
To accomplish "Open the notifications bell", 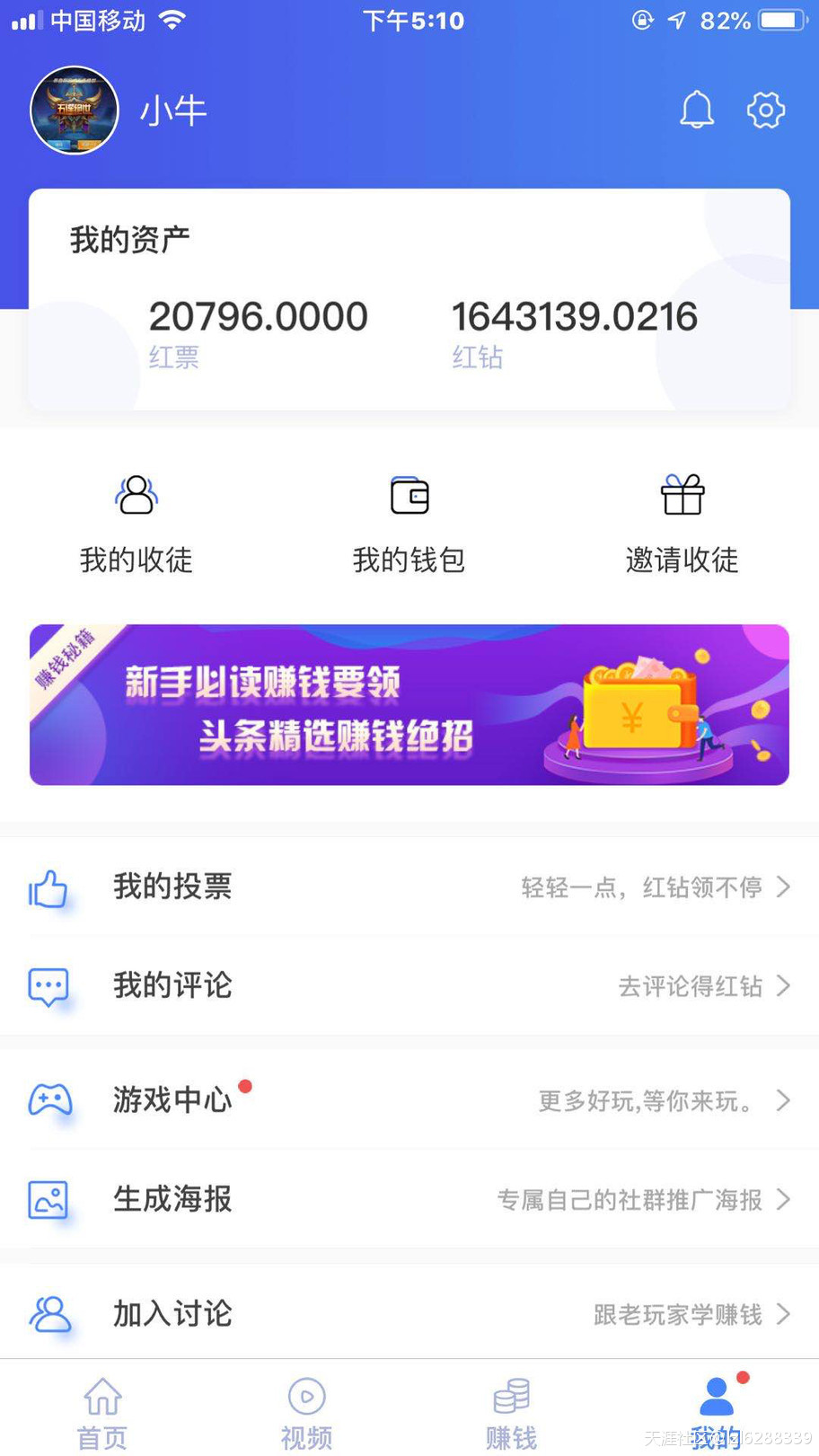I will click(696, 110).
